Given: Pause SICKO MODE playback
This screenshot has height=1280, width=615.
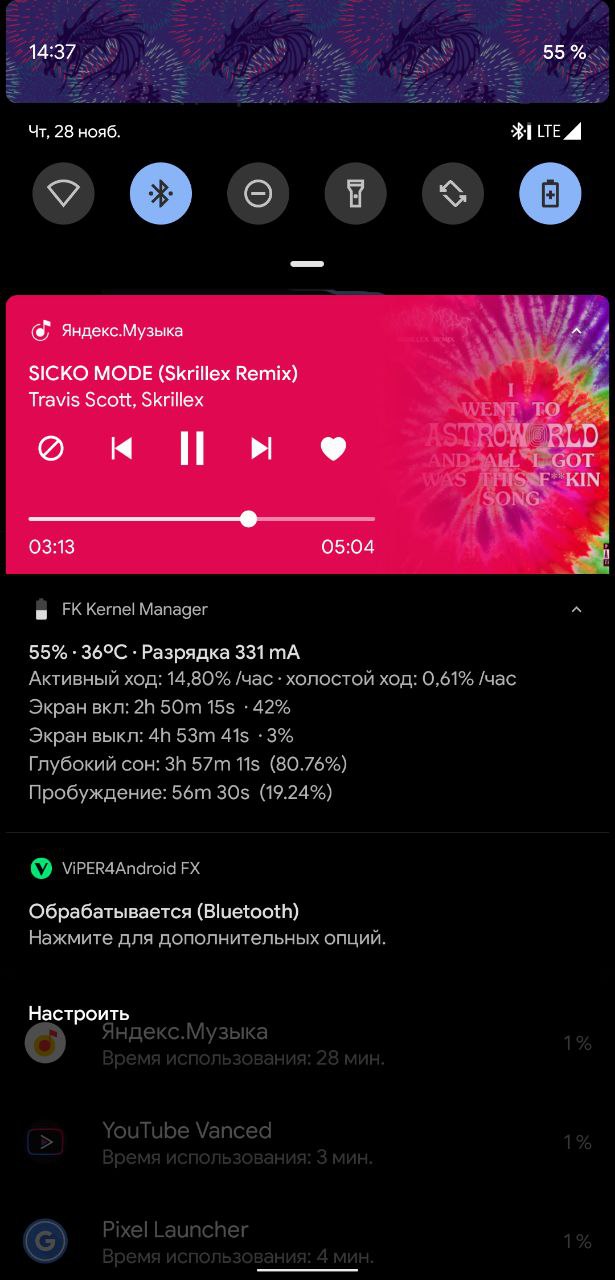Looking at the screenshot, I should (x=192, y=448).
